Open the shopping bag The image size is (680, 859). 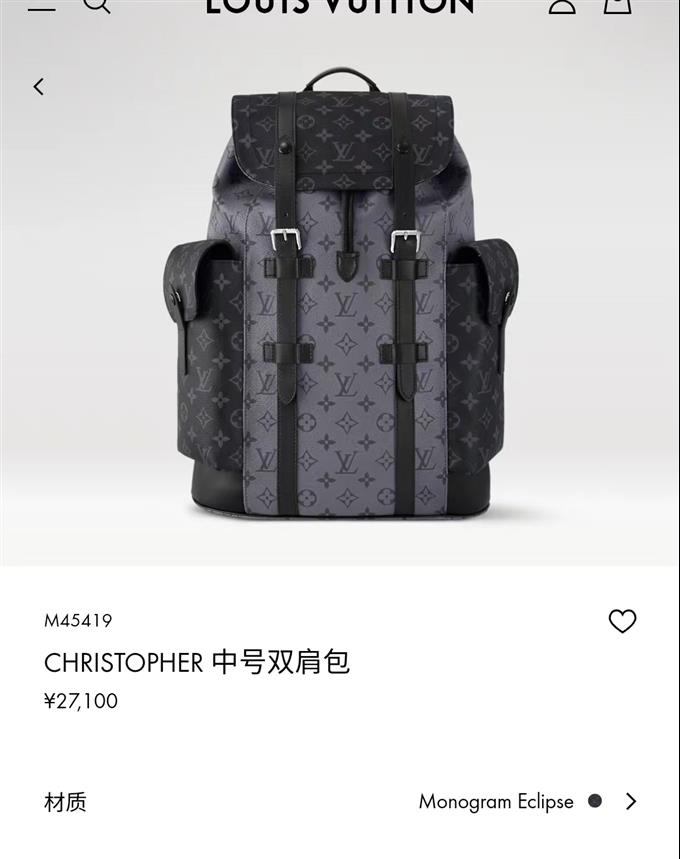[x=617, y=5]
